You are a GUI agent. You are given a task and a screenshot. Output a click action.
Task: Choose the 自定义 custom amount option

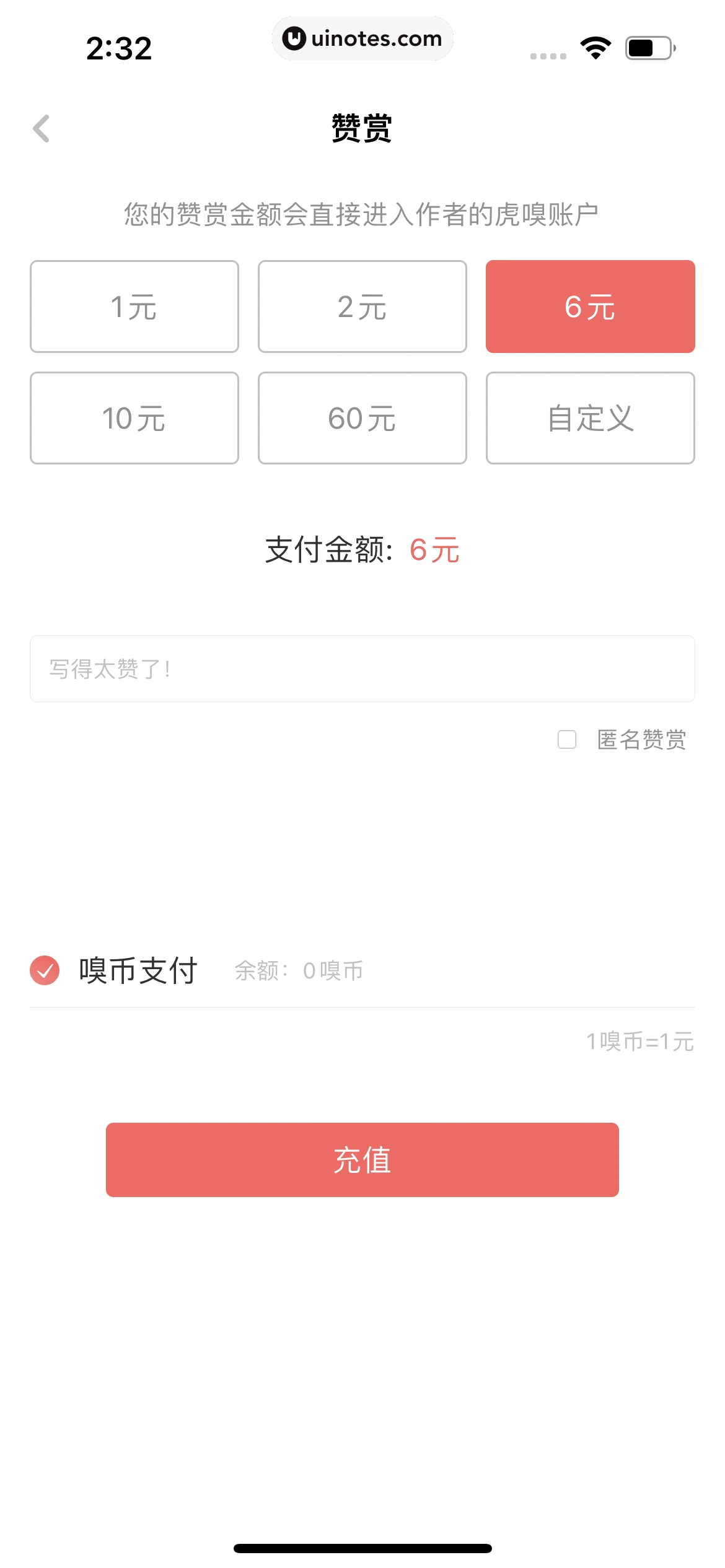tap(590, 417)
